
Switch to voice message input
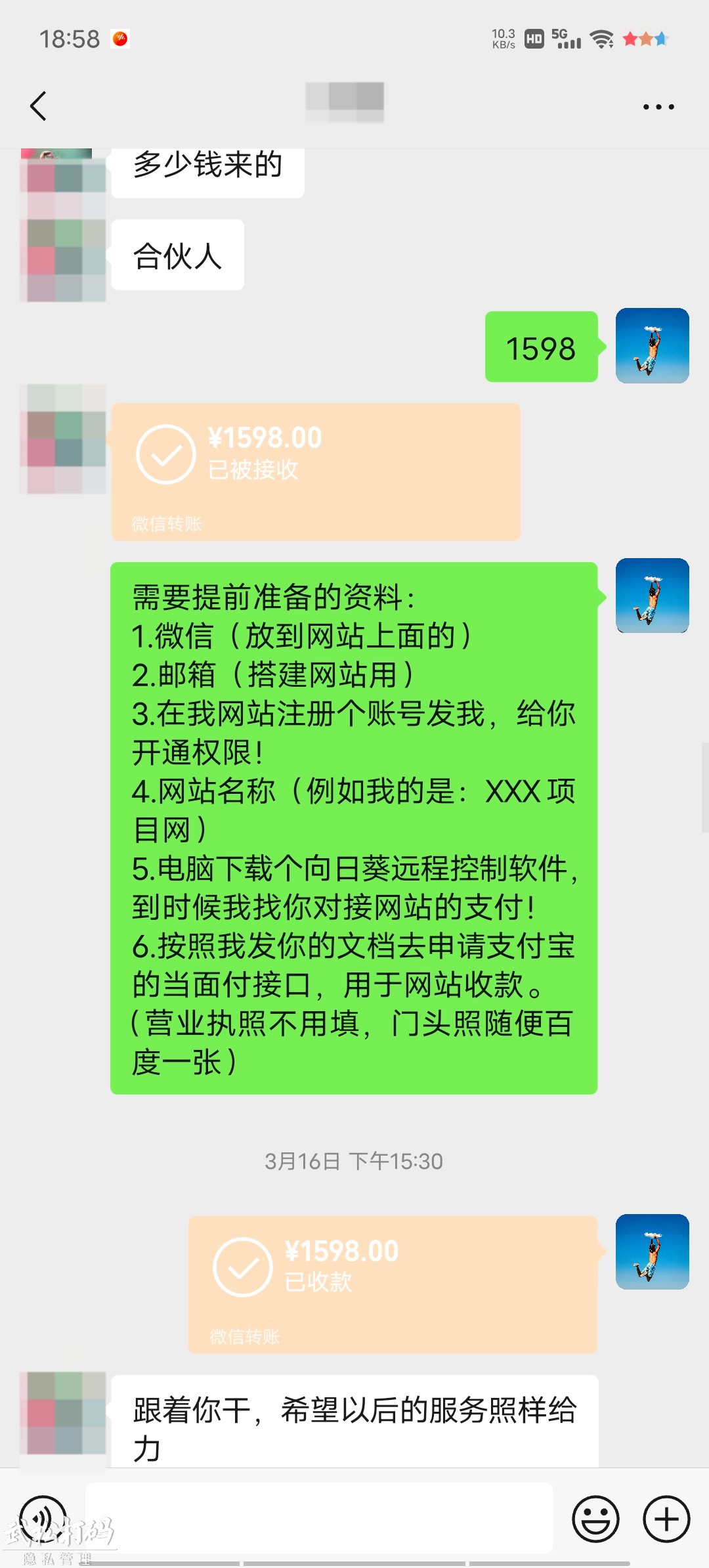(43, 1518)
